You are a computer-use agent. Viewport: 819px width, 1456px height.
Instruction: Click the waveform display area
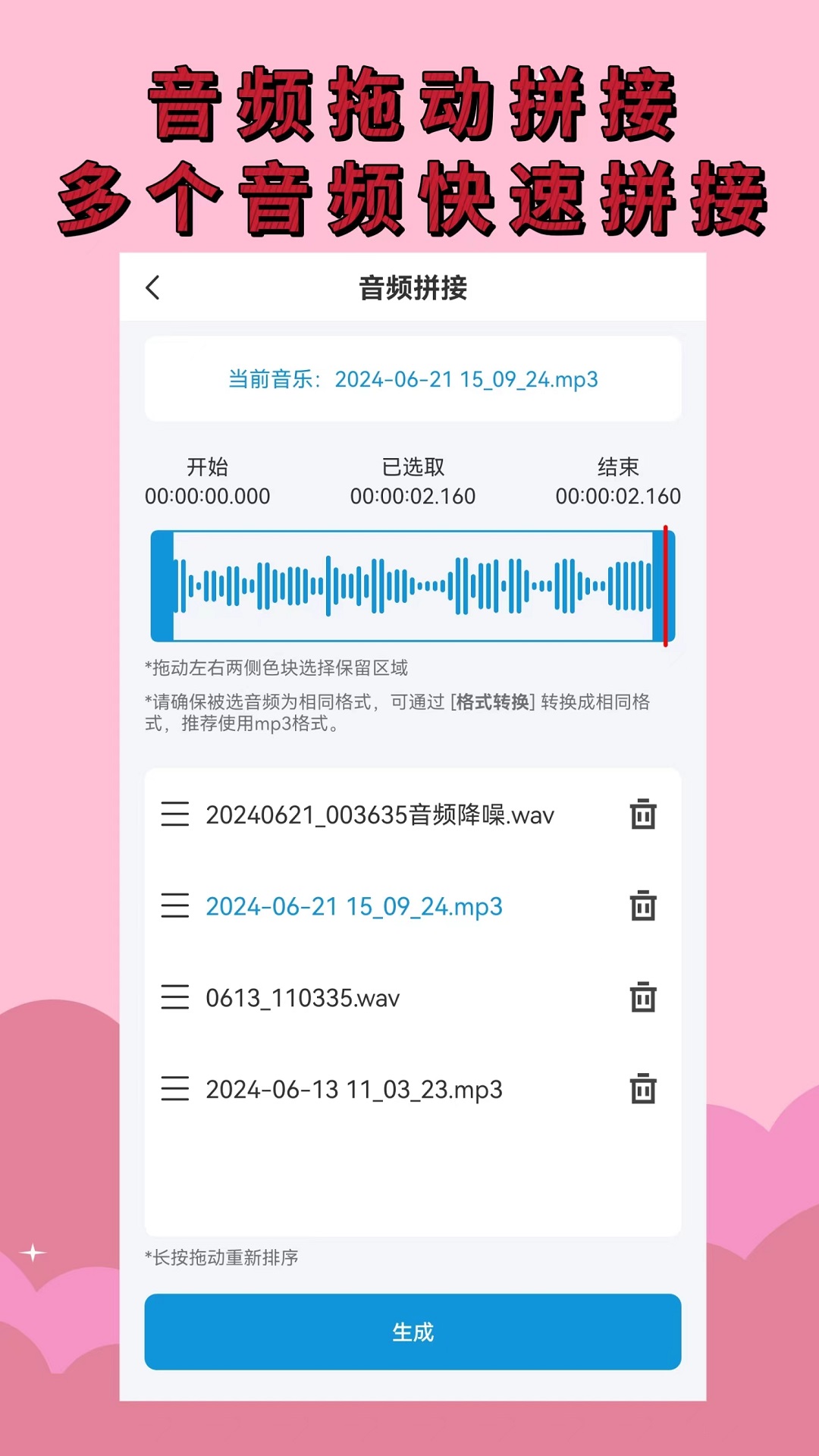pos(413,585)
